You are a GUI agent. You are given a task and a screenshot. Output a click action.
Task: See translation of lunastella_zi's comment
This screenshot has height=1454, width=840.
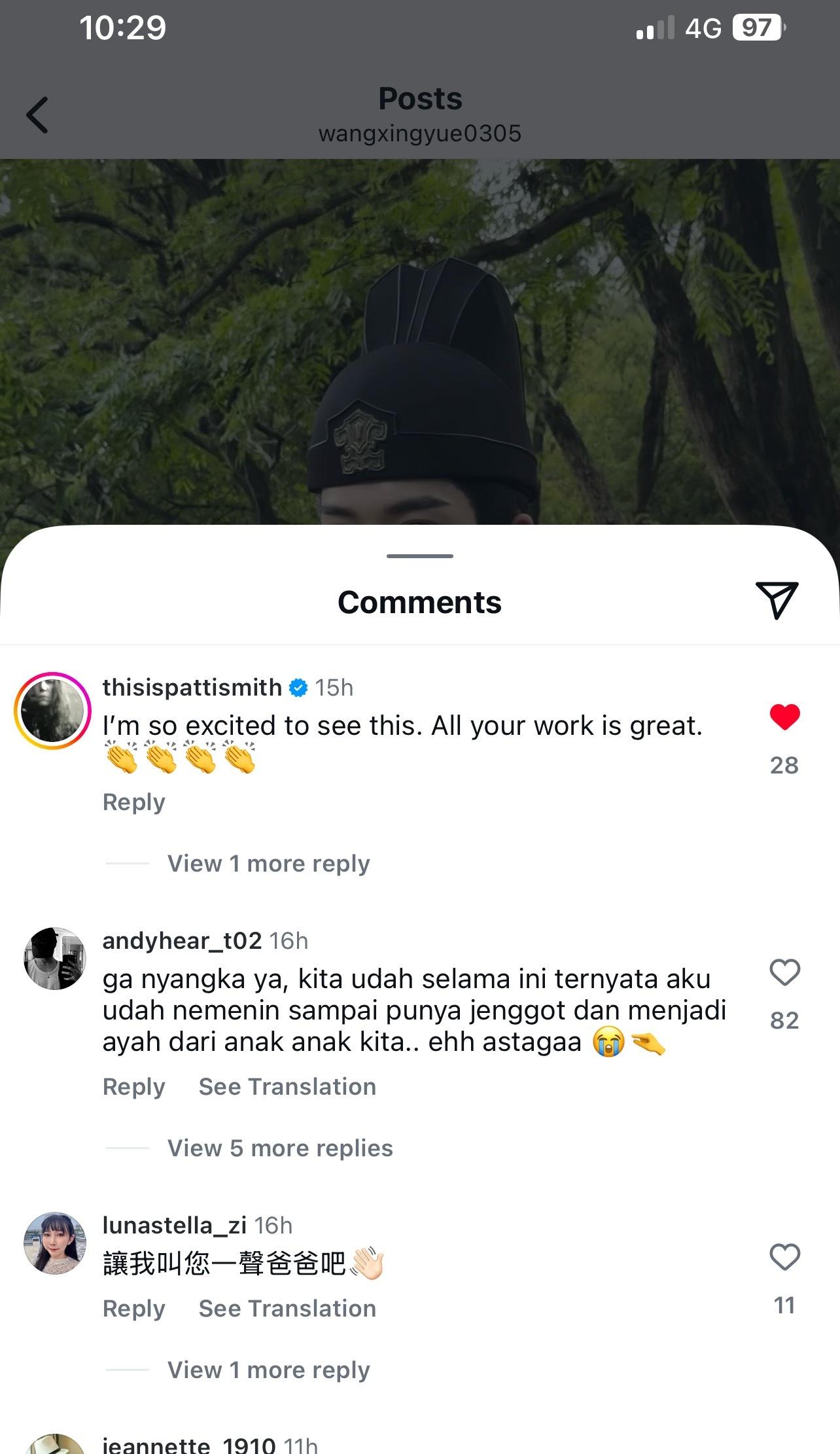coord(287,1308)
